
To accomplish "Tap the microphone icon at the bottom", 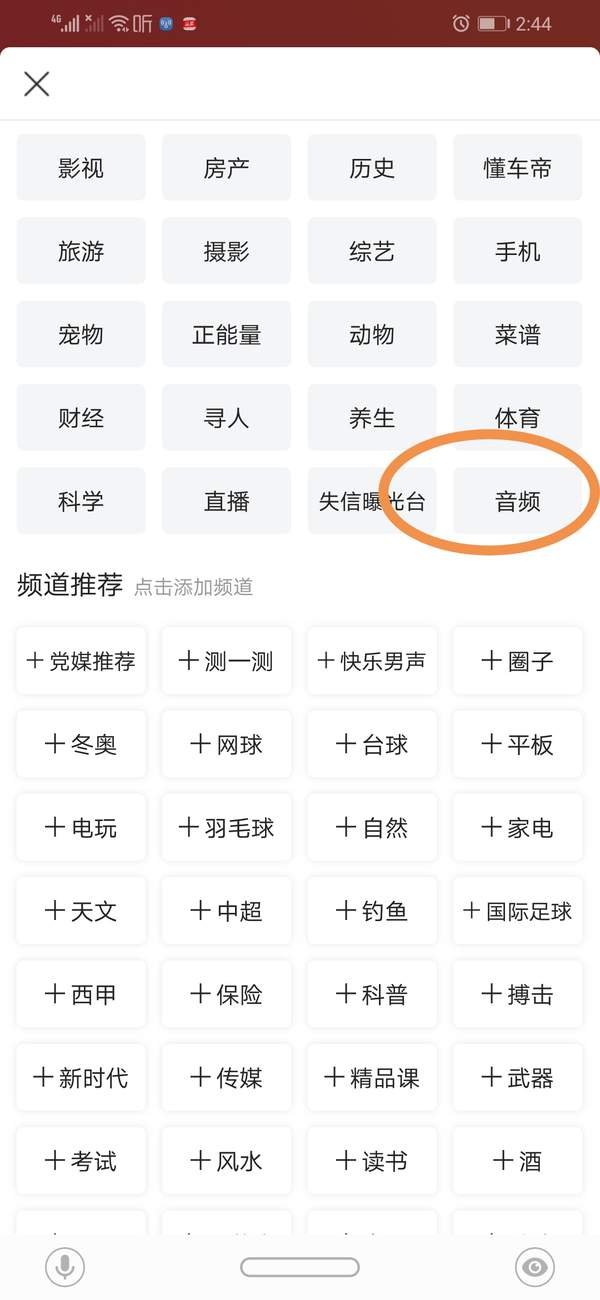I will click(65, 1267).
